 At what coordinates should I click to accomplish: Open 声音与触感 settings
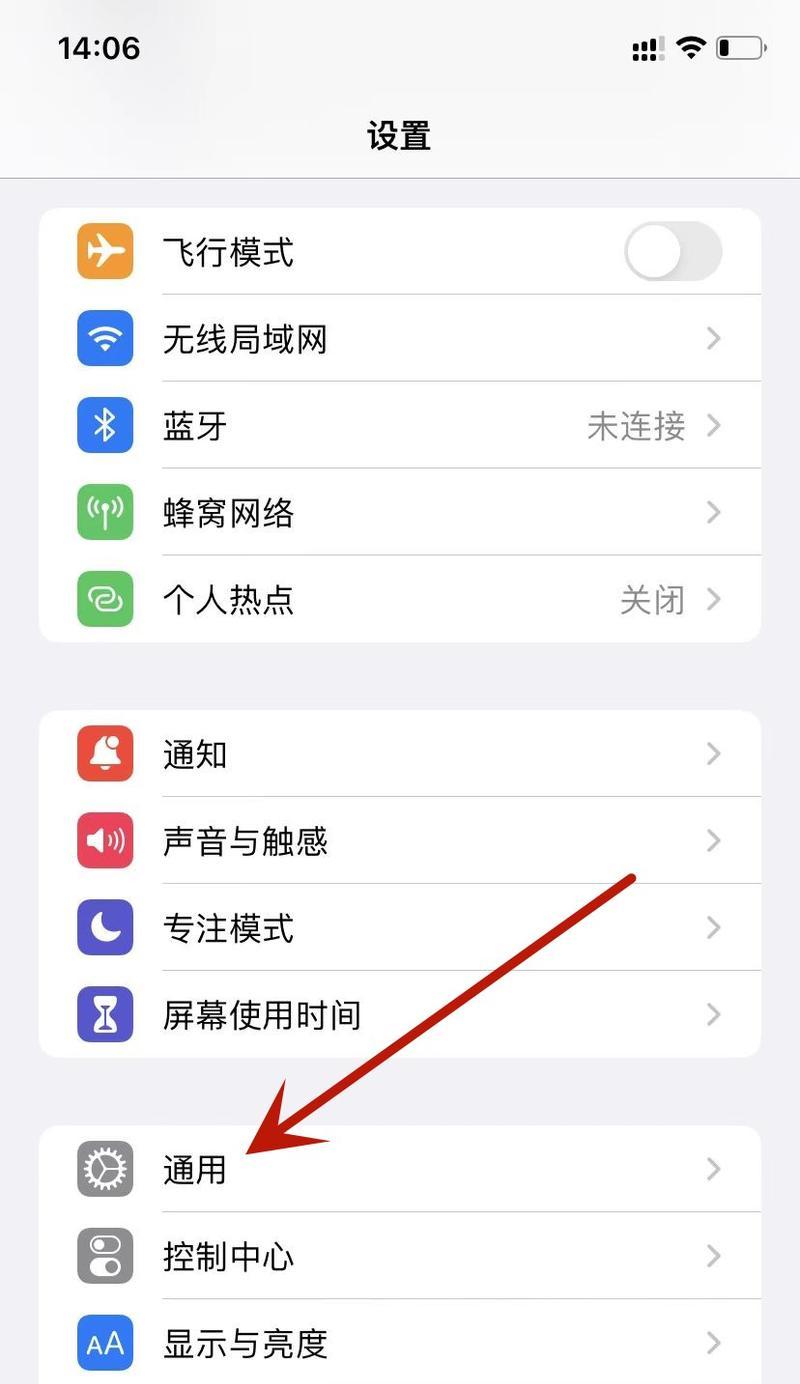point(400,841)
